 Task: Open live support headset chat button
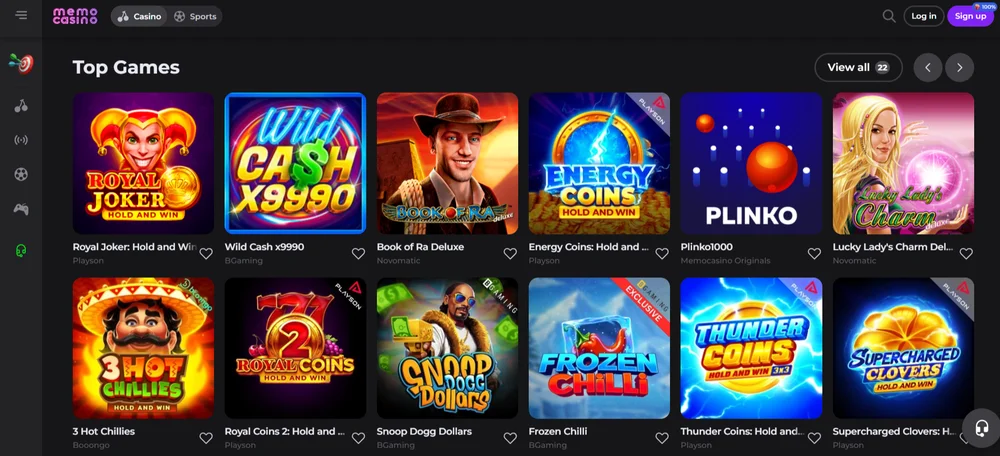(981, 428)
